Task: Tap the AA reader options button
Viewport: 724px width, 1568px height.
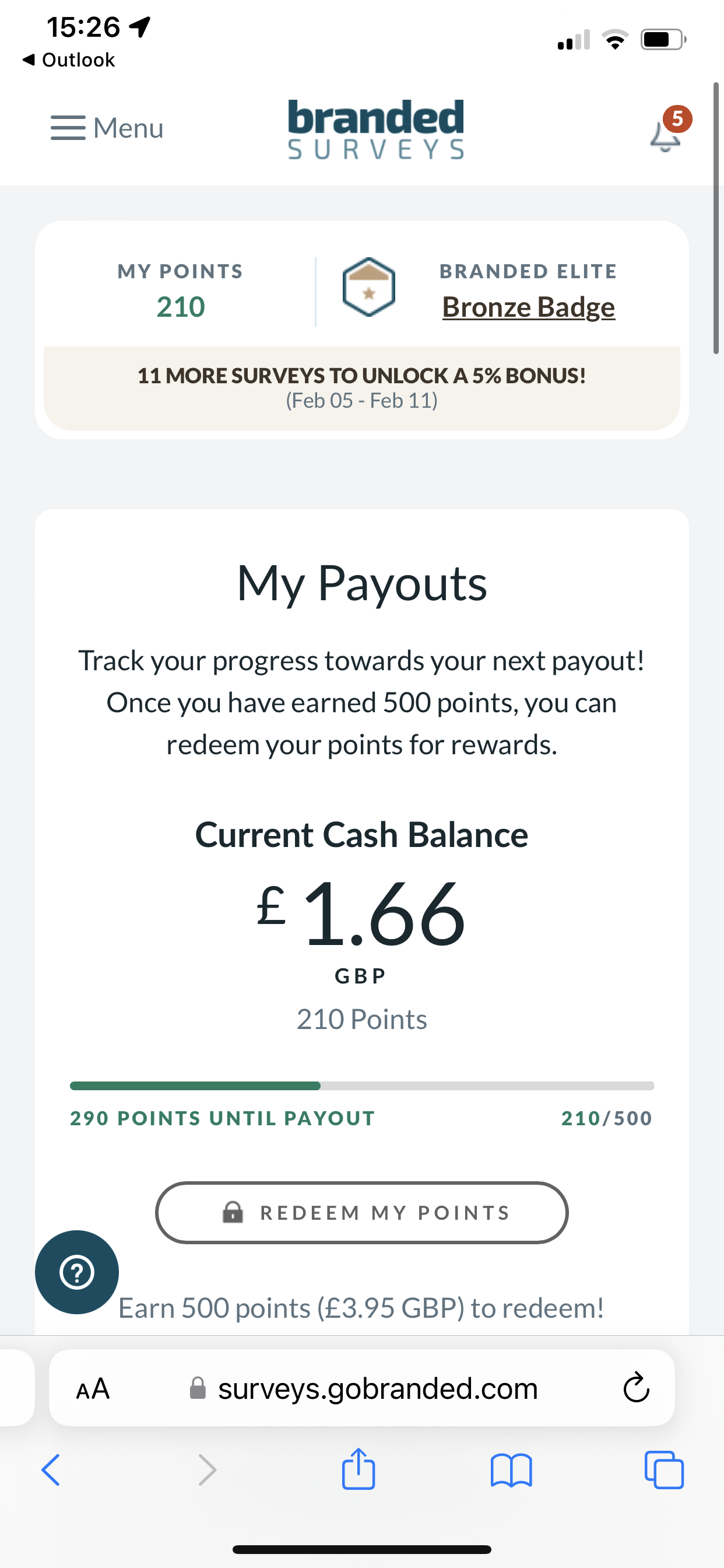Action: pyautogui.click(x=93, y=1389)
